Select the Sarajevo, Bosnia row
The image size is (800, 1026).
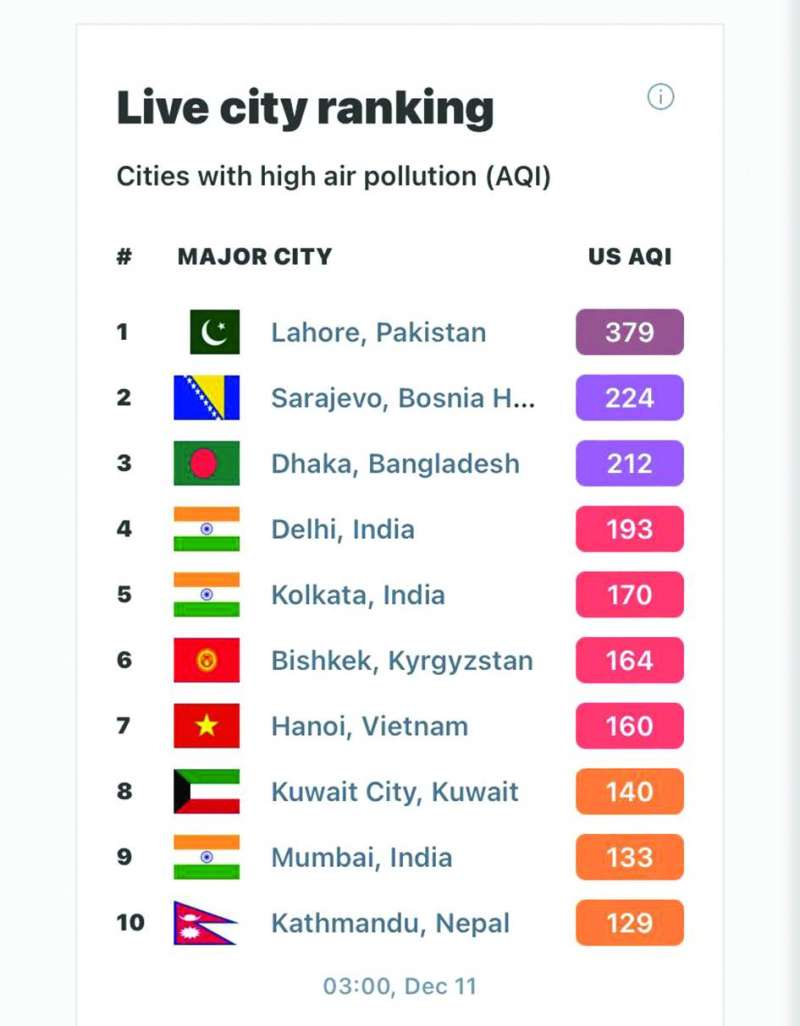[x=402, y=398]
